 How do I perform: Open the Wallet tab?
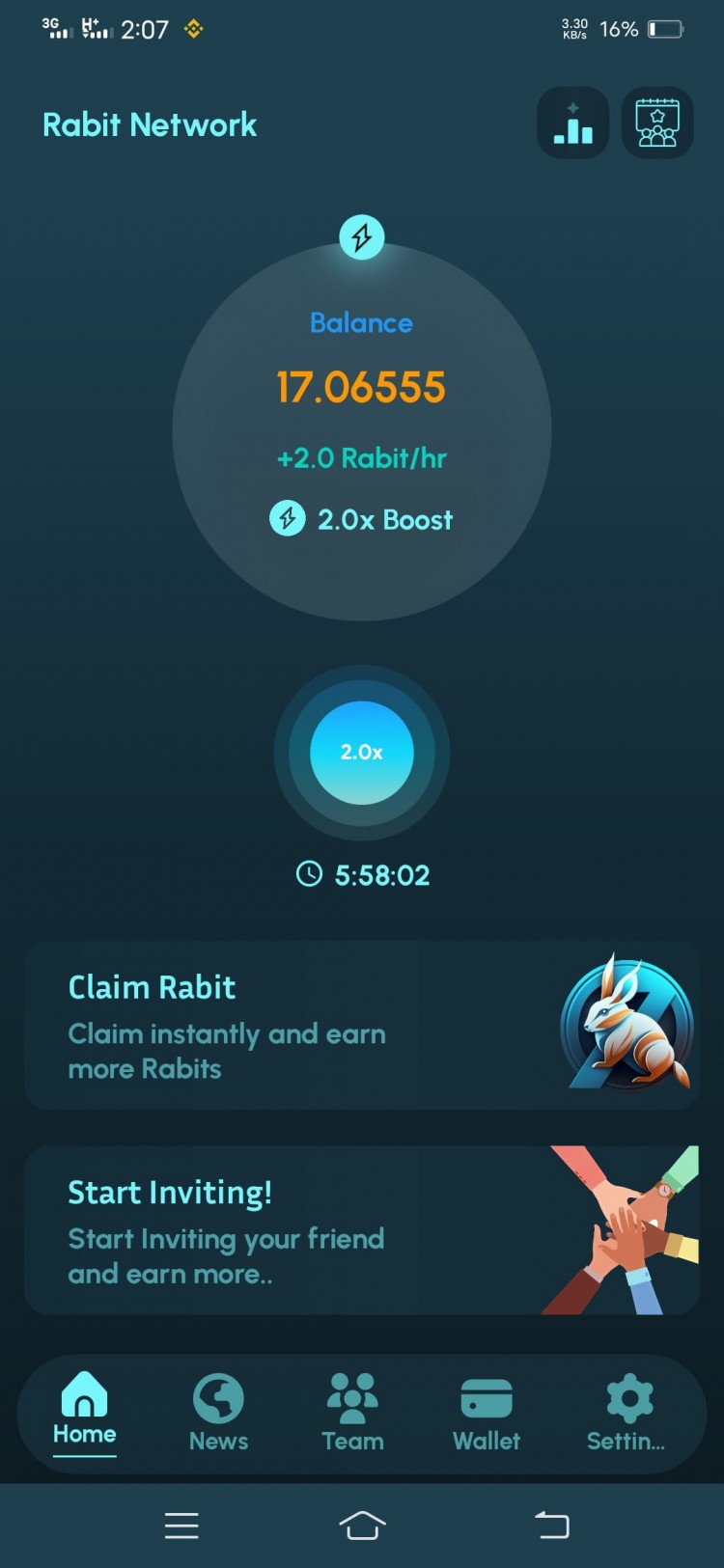(x=487, y=1413)
